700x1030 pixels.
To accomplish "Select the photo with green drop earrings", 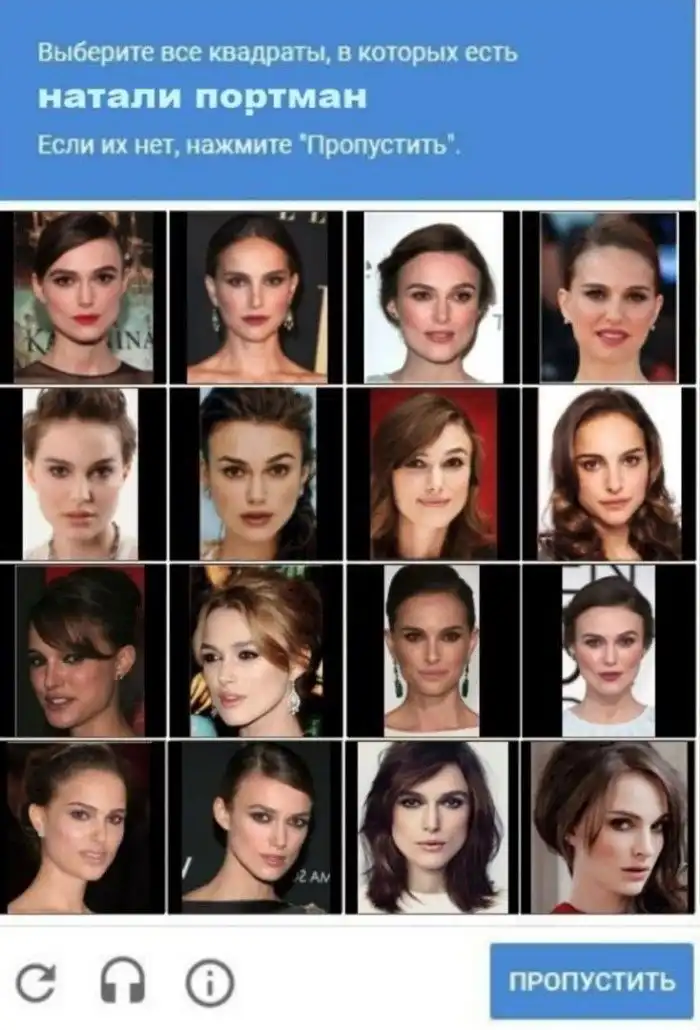I will (433, 650).
